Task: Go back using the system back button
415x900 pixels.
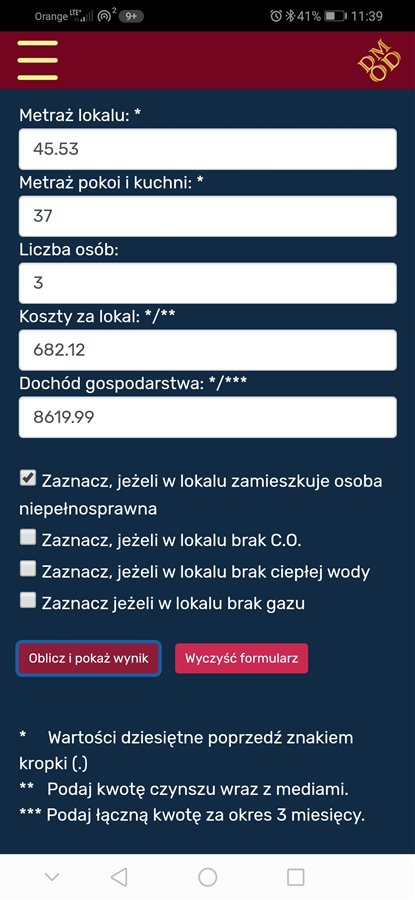Action: tap(119, 876)
